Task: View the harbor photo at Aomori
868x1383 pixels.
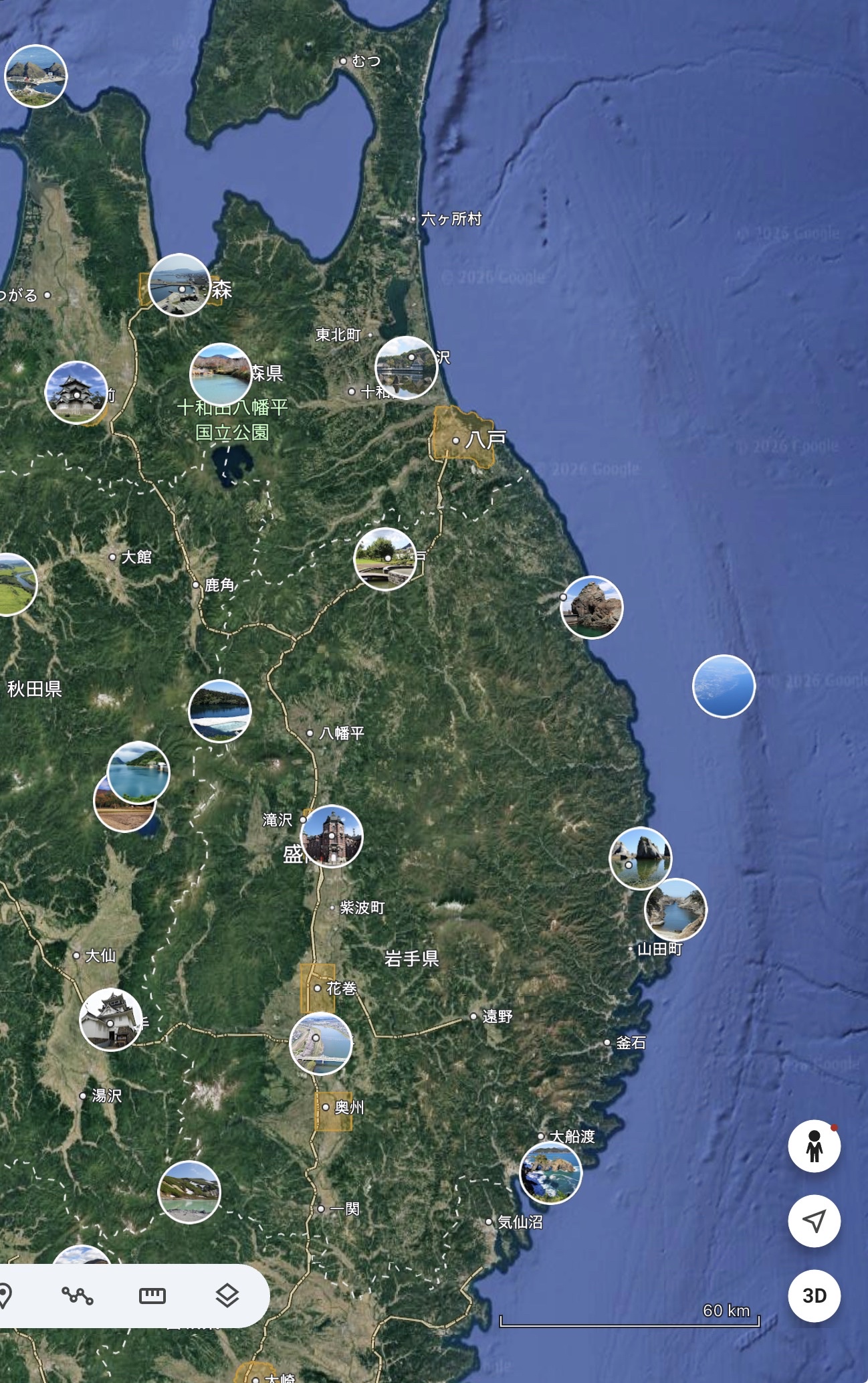Action: click(179, 285)
